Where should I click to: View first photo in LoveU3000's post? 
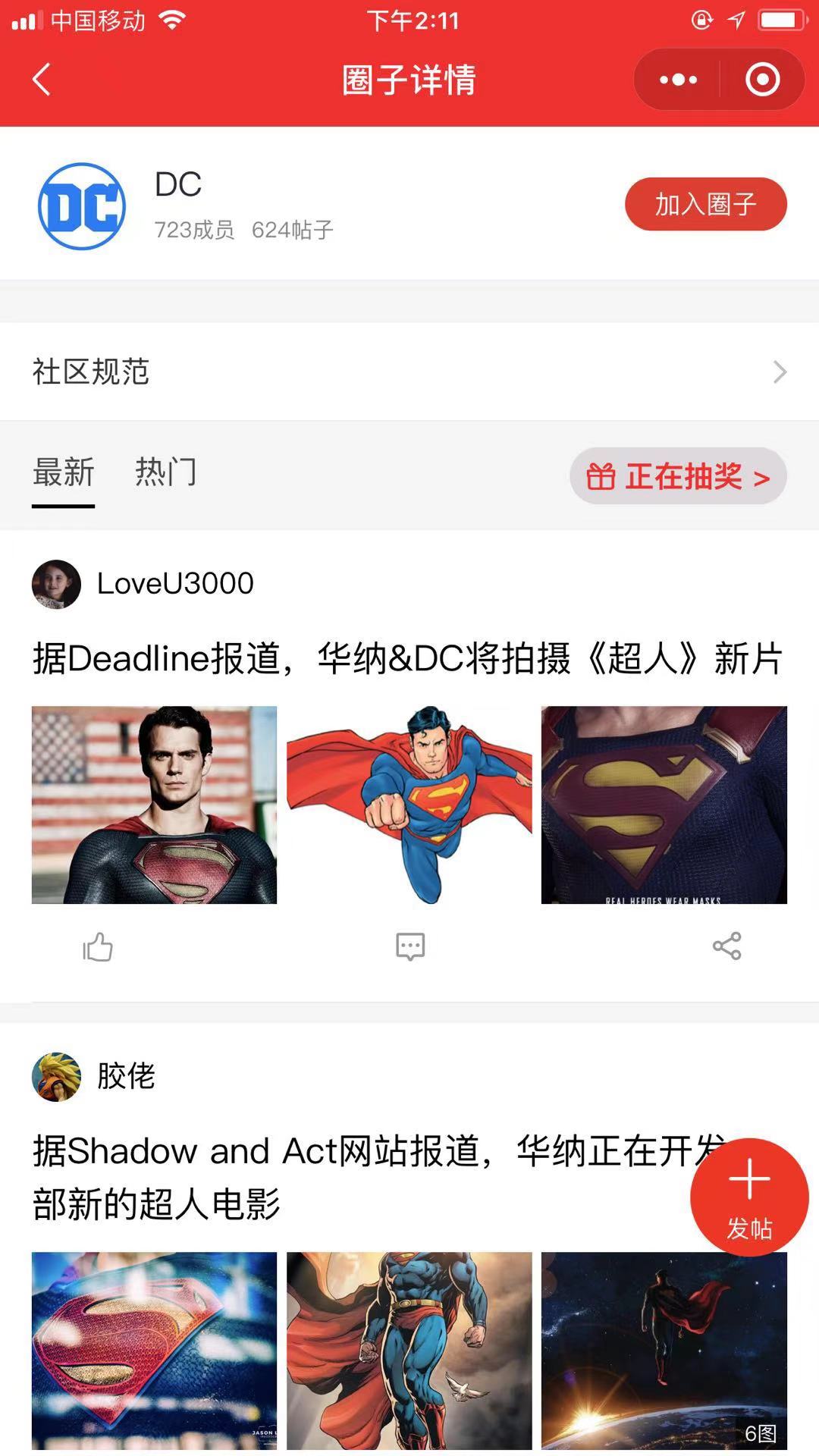click(154, 805)
